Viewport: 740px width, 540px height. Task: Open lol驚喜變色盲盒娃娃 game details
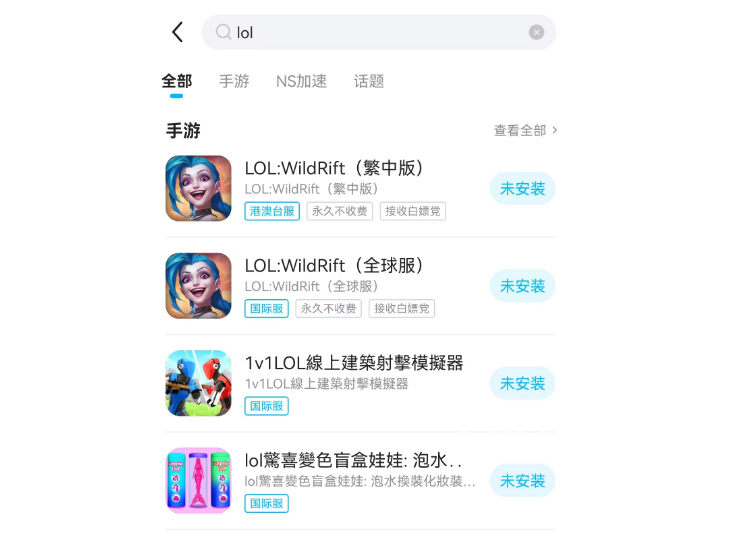click(354, 461)
